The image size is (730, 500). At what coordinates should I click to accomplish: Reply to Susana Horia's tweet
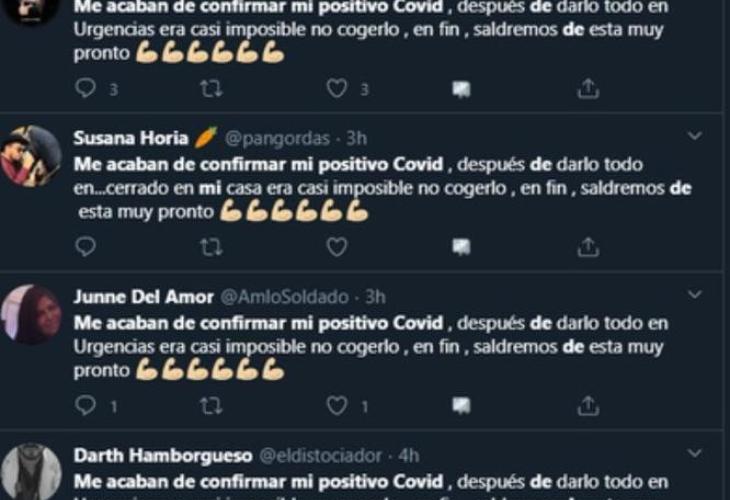86,246
